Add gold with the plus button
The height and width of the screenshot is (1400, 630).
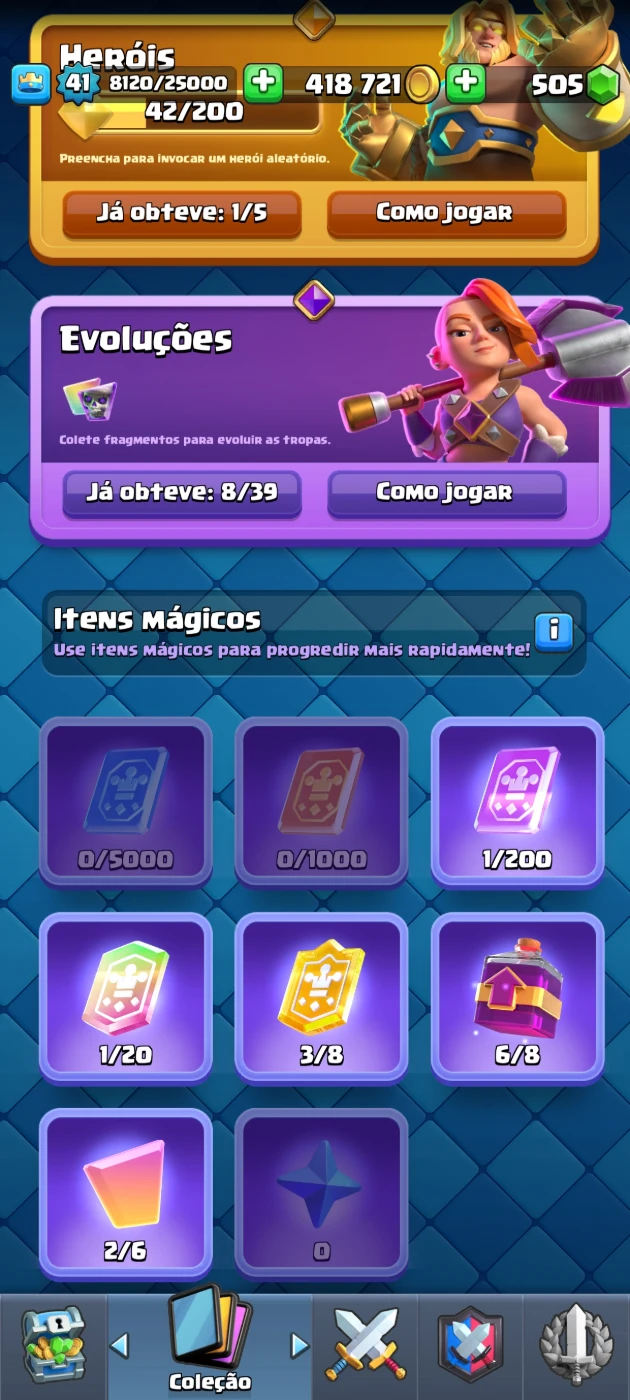point(466,84)
